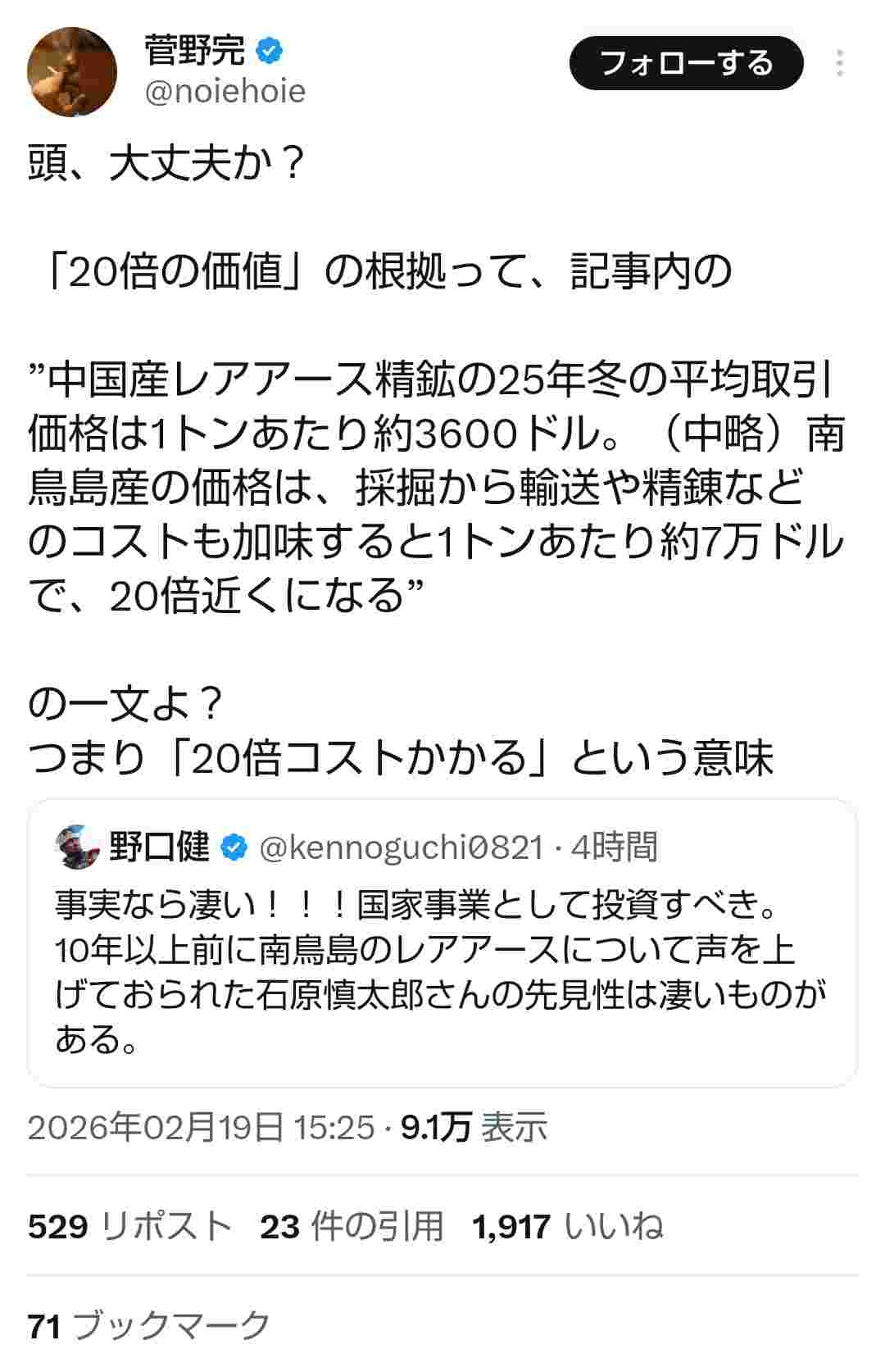Screen dimensions: 885x1372
Task: Open the tweet's overflow menu
Action: (x=839, y=63)
